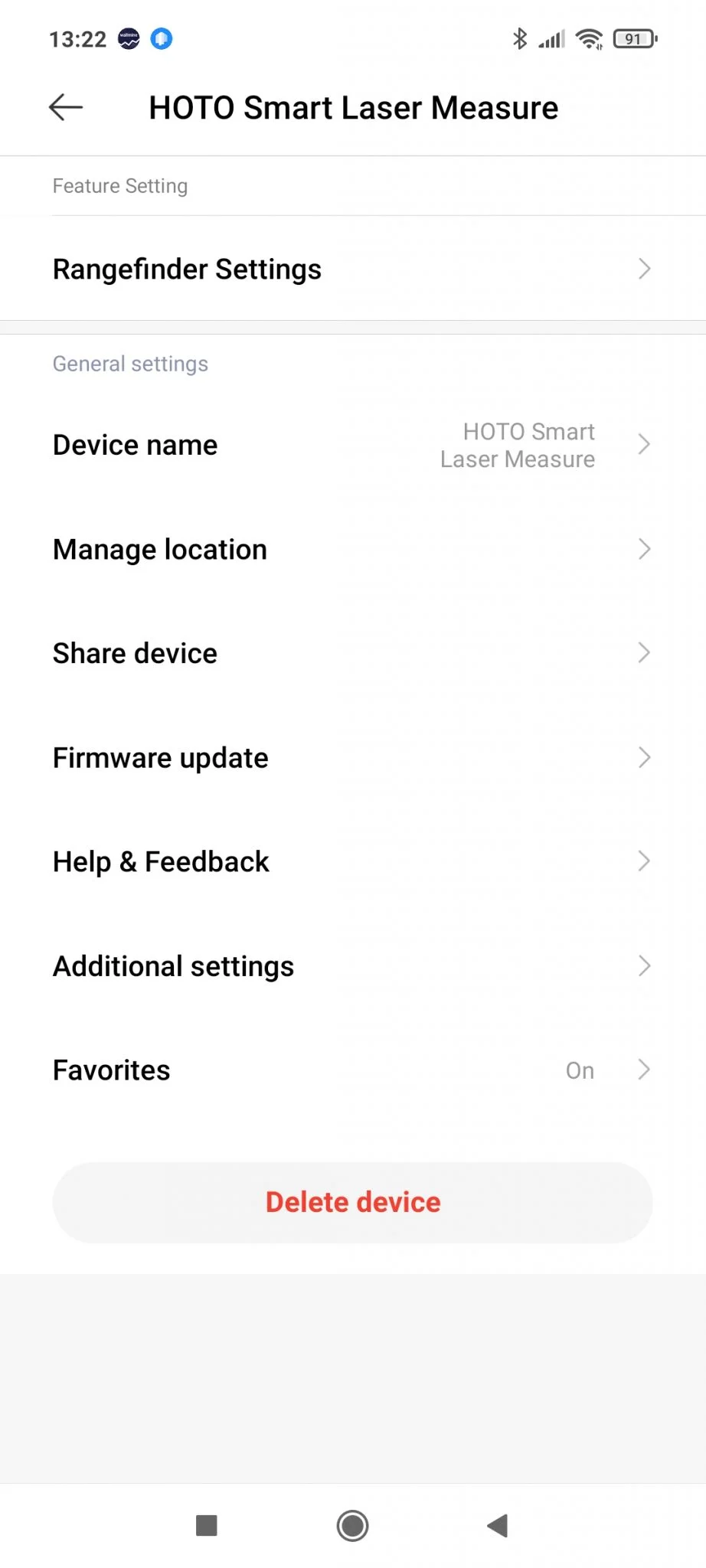Go to the system home screen
This screenshot has height=1568, width=706.
(x=352, y=1526)
